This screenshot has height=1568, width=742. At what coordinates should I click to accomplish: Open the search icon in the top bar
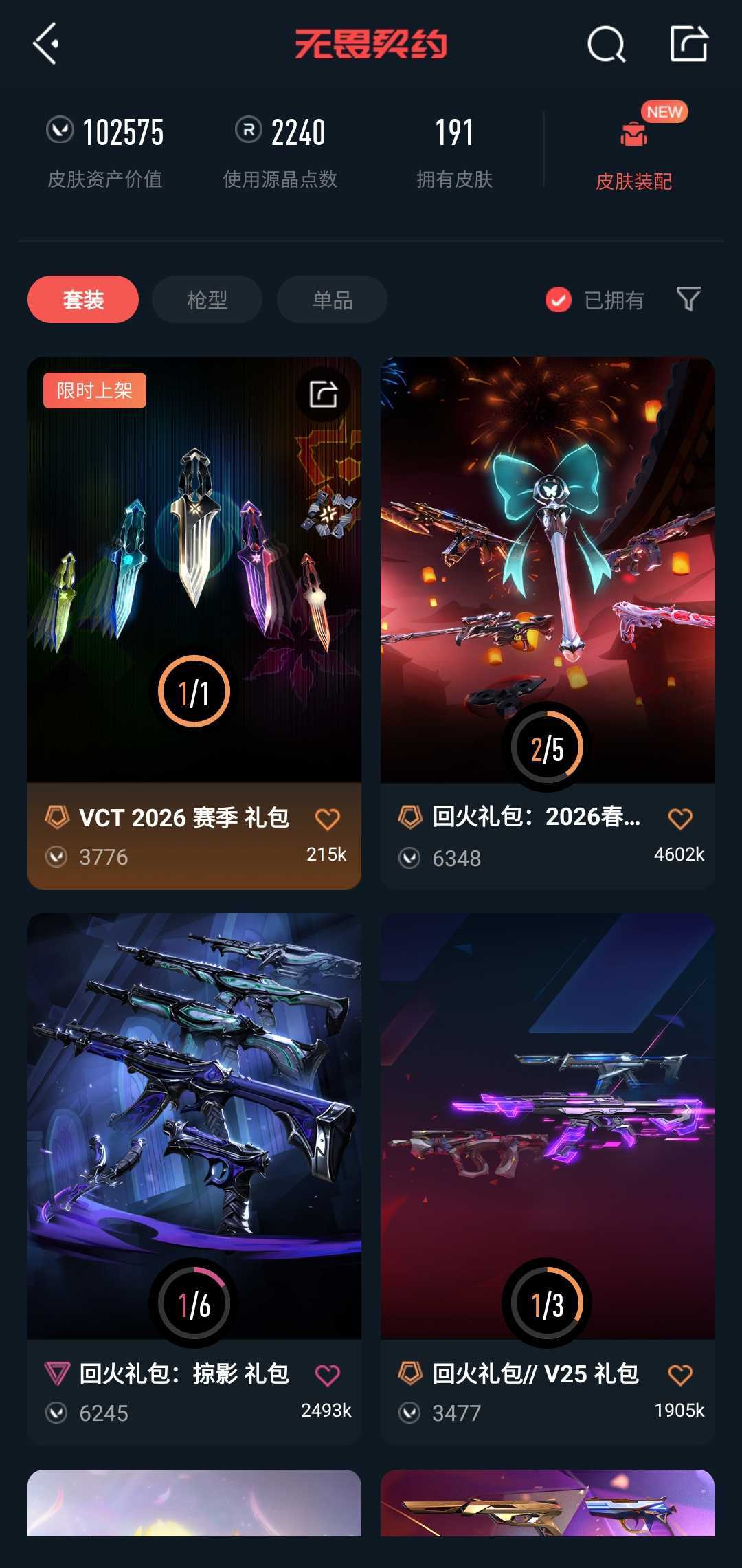606,45
